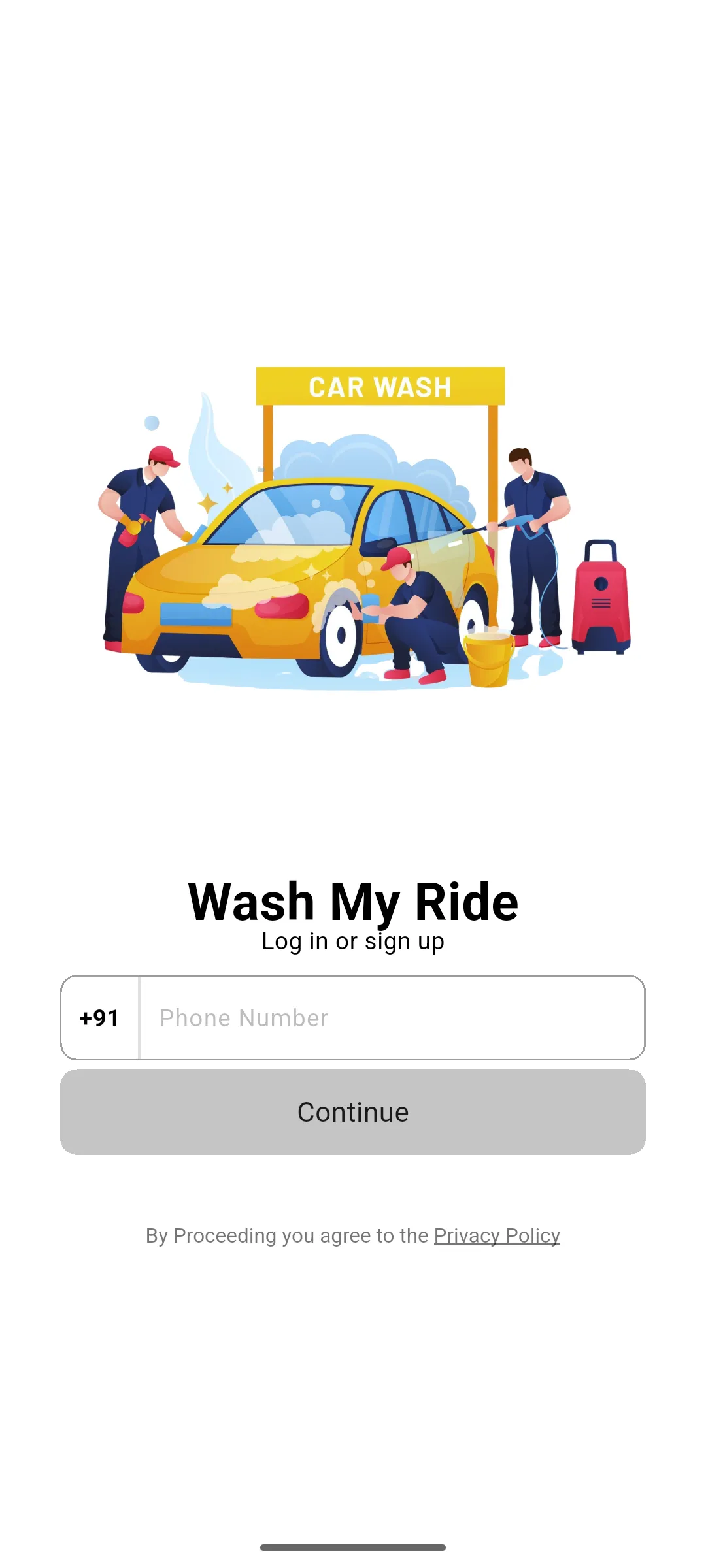Select the +91 country code

99,1018
